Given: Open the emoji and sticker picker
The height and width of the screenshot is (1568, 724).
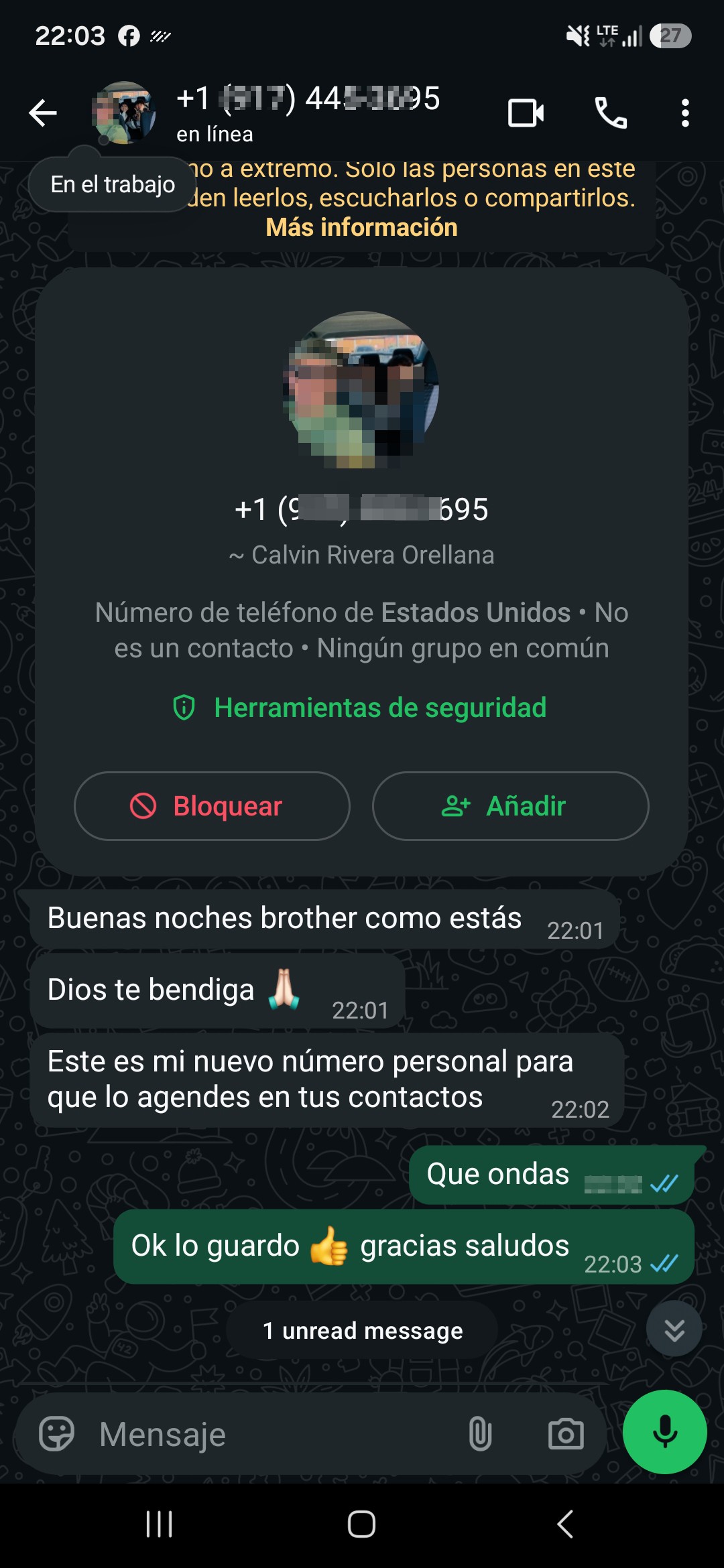Looking at the screenshot, I should click(x=56, y=1434).
